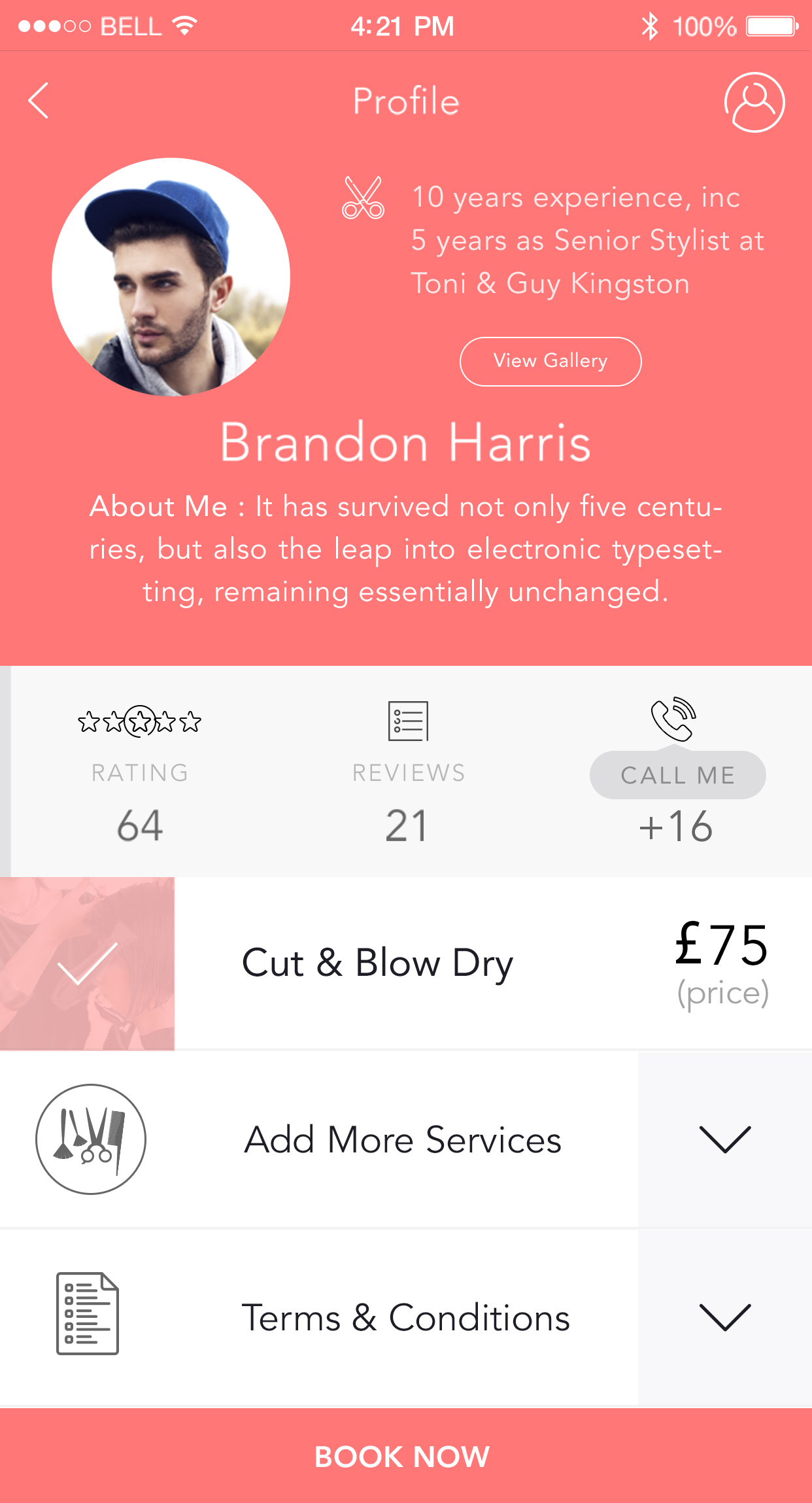Open the reviews list icon
This screenshot has width=812, height=1503.
click(409, 721)
